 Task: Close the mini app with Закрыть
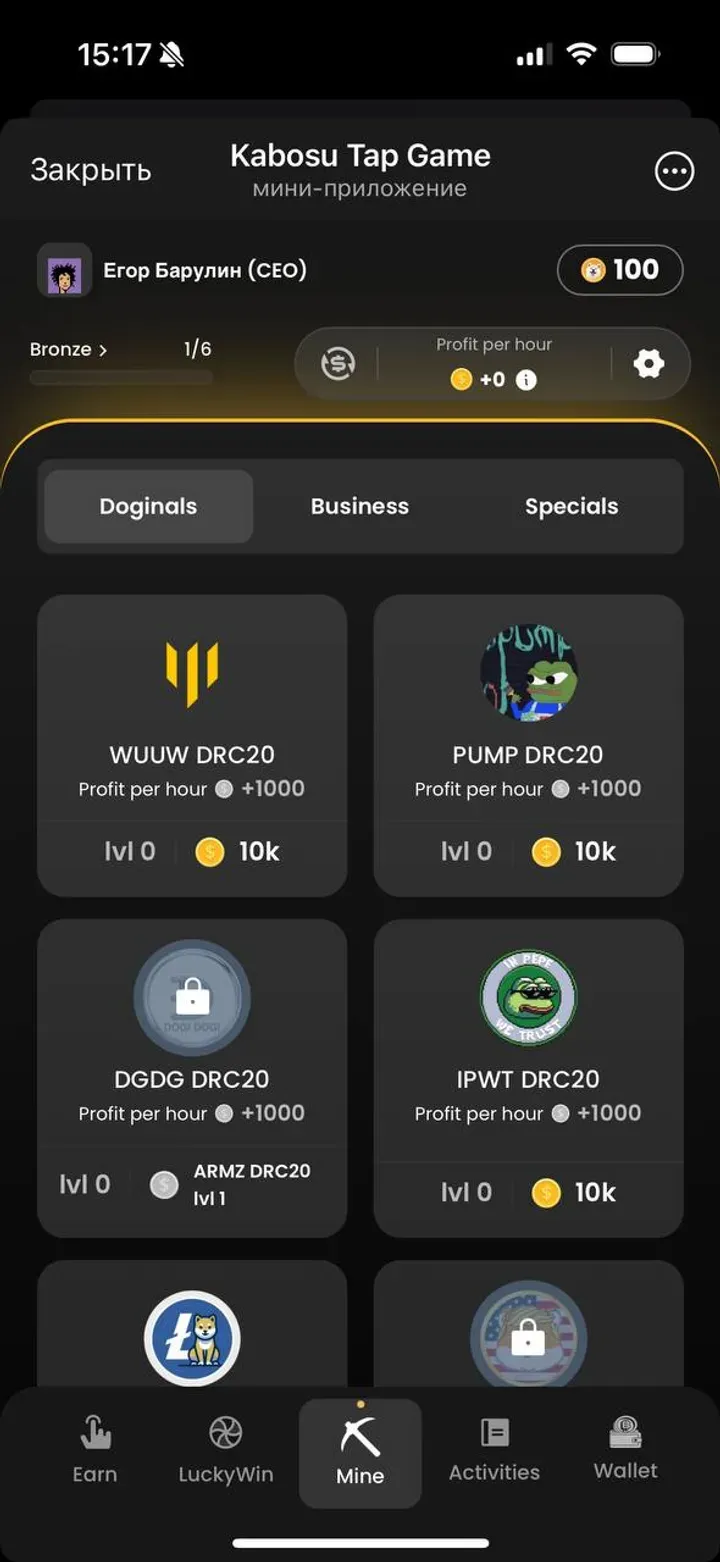pos(91,170)
